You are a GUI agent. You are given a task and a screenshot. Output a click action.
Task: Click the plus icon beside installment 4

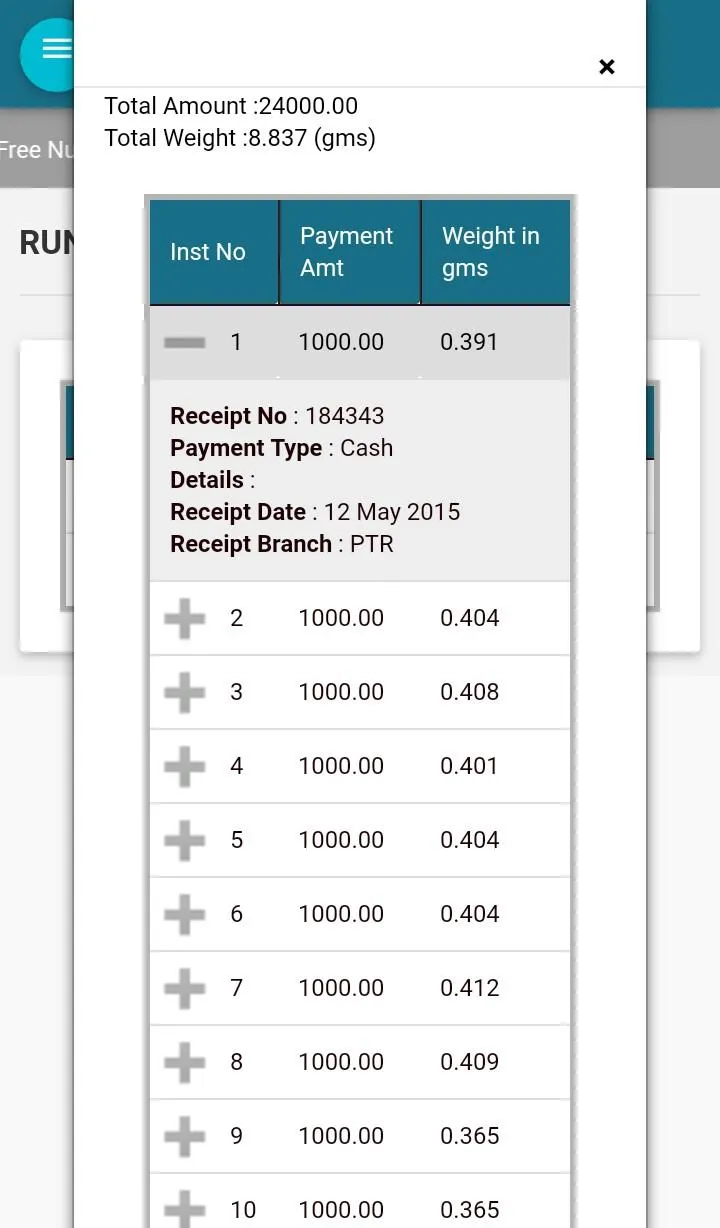[x=184, y=766]
